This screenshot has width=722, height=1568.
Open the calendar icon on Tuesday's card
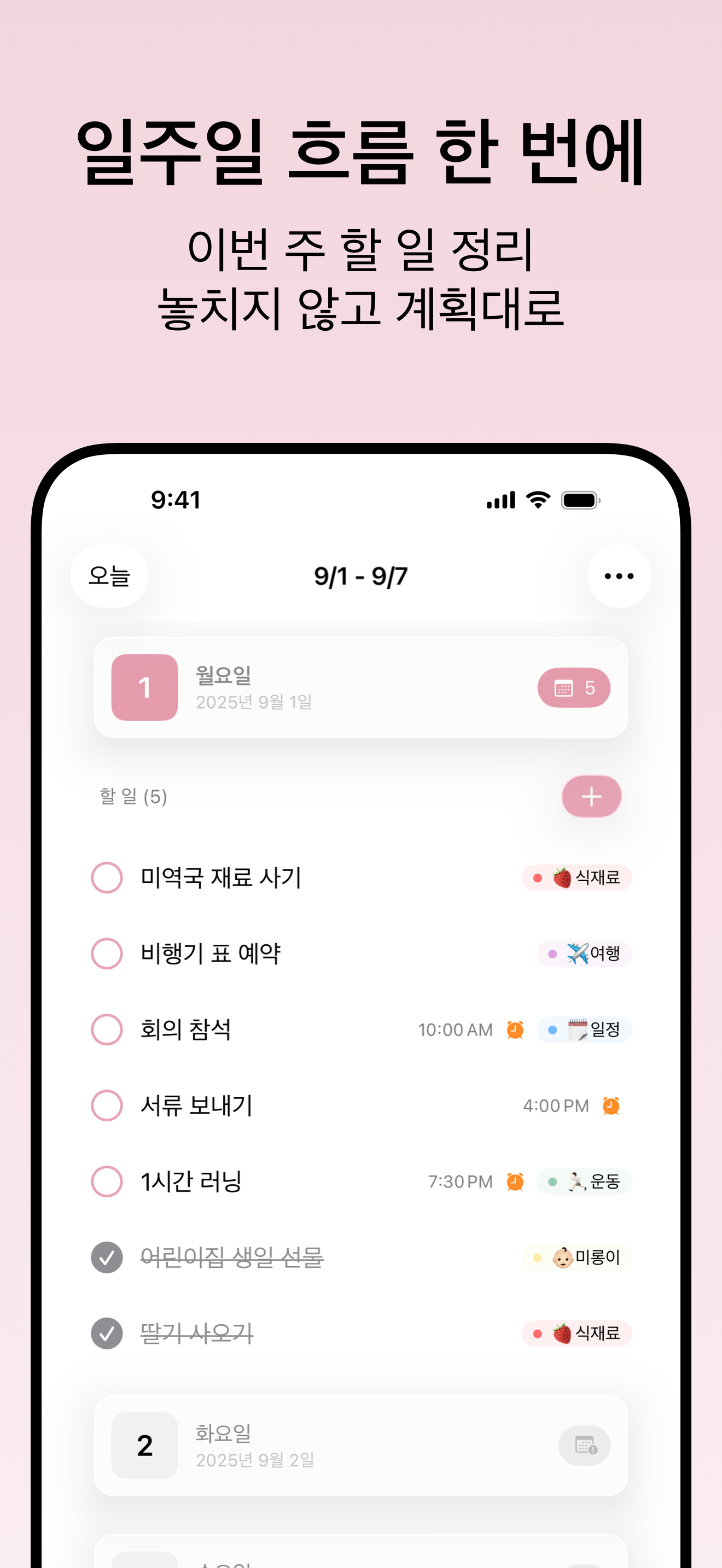click(x=583, y=1446)
